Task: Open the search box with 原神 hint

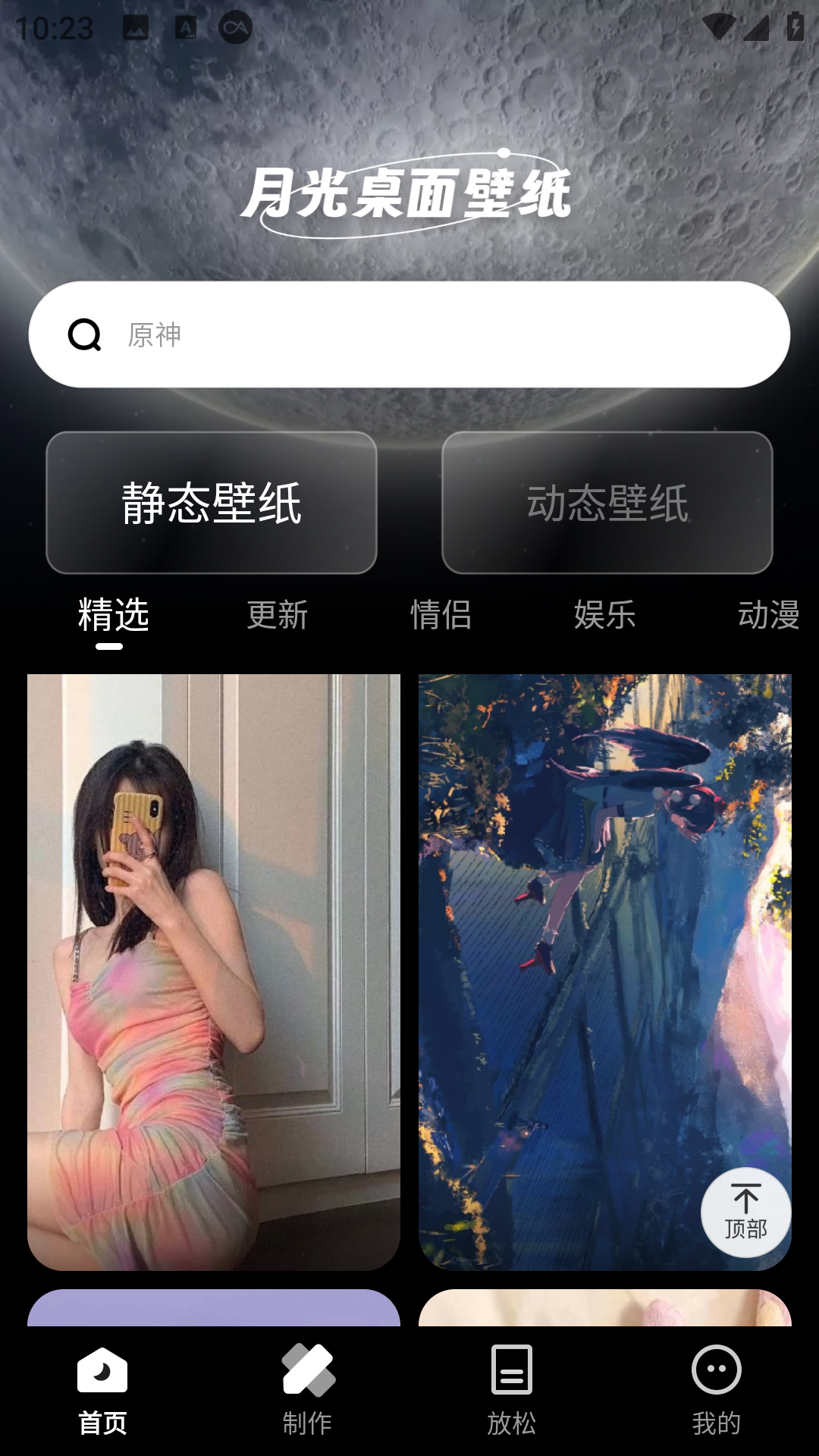Action: [409, 334]
